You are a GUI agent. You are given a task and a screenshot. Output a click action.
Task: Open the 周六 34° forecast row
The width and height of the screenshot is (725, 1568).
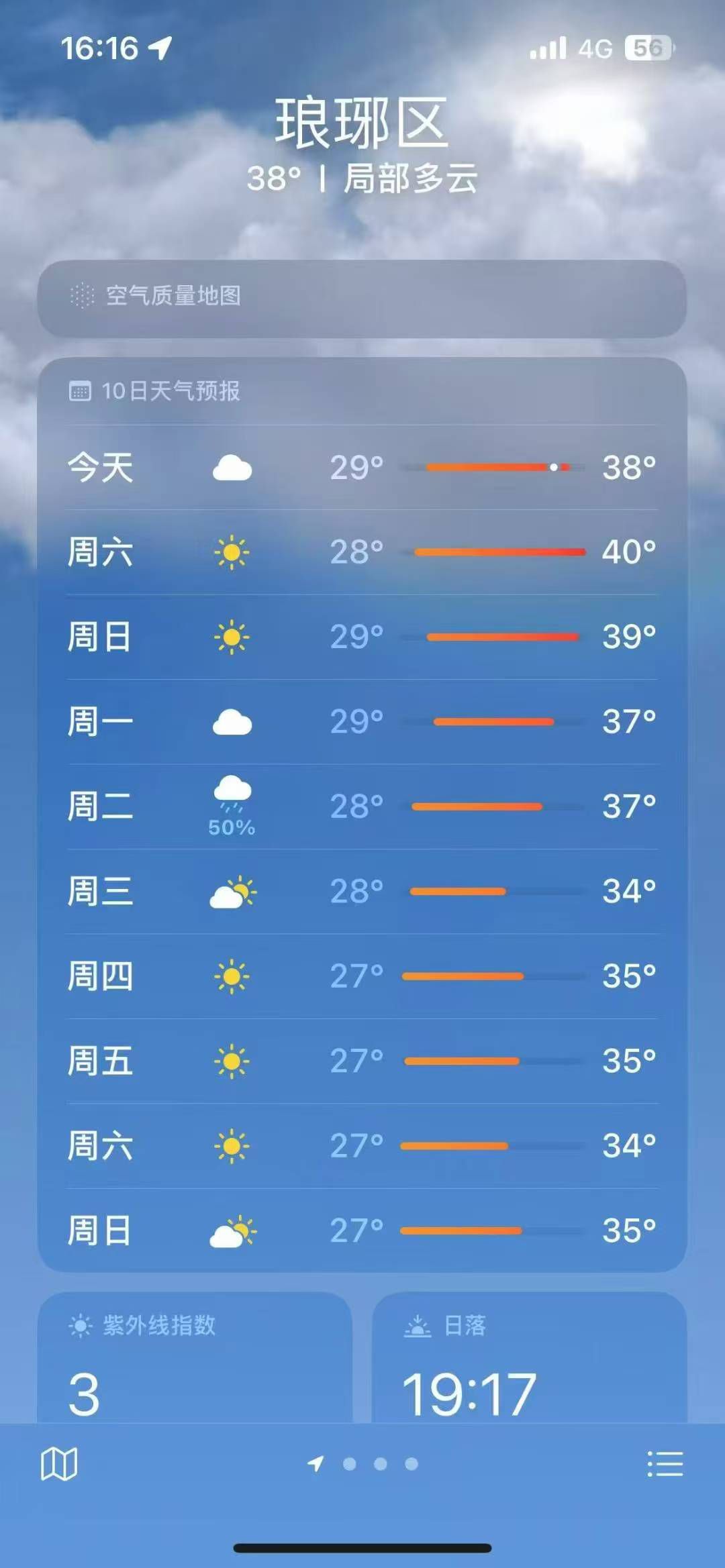tap(362, 1146)
